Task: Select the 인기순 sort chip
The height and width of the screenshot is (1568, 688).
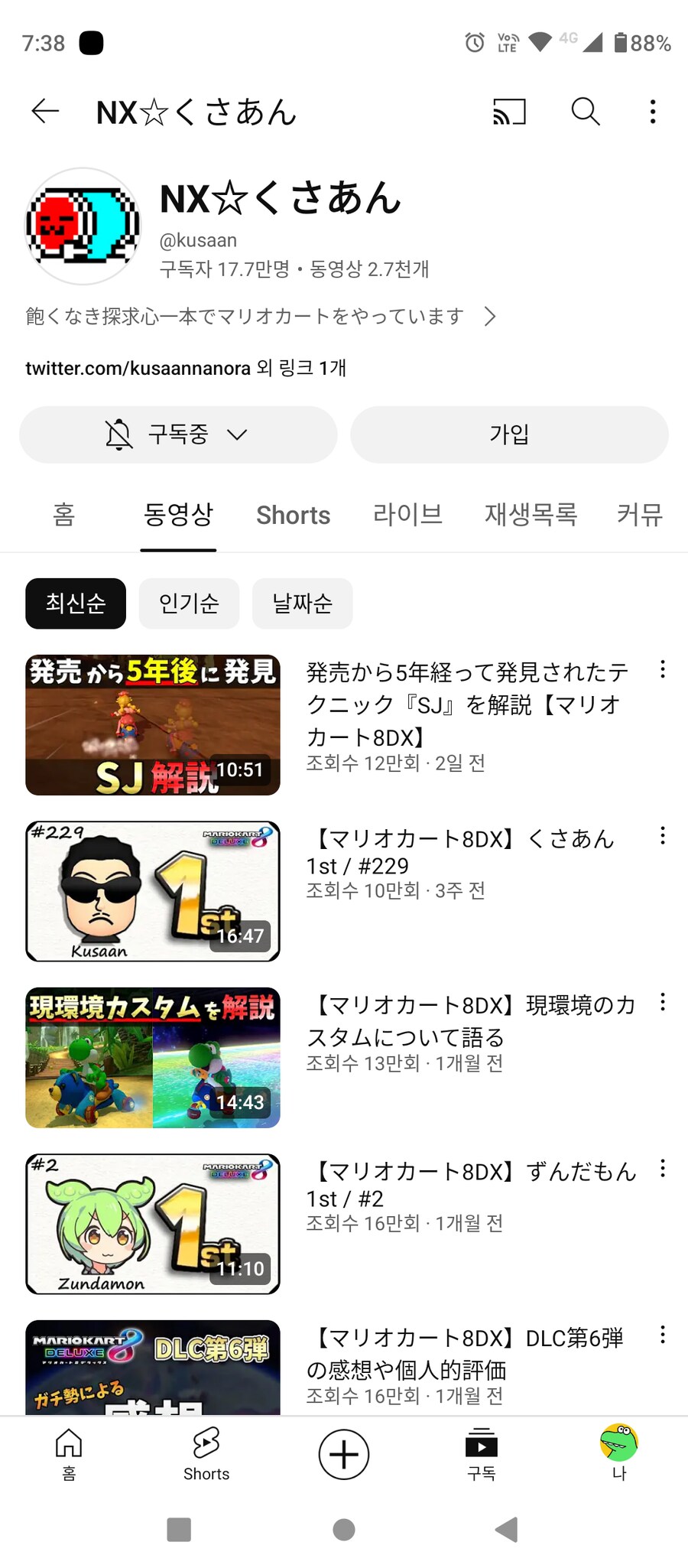Action: click(x=189, y=603)
